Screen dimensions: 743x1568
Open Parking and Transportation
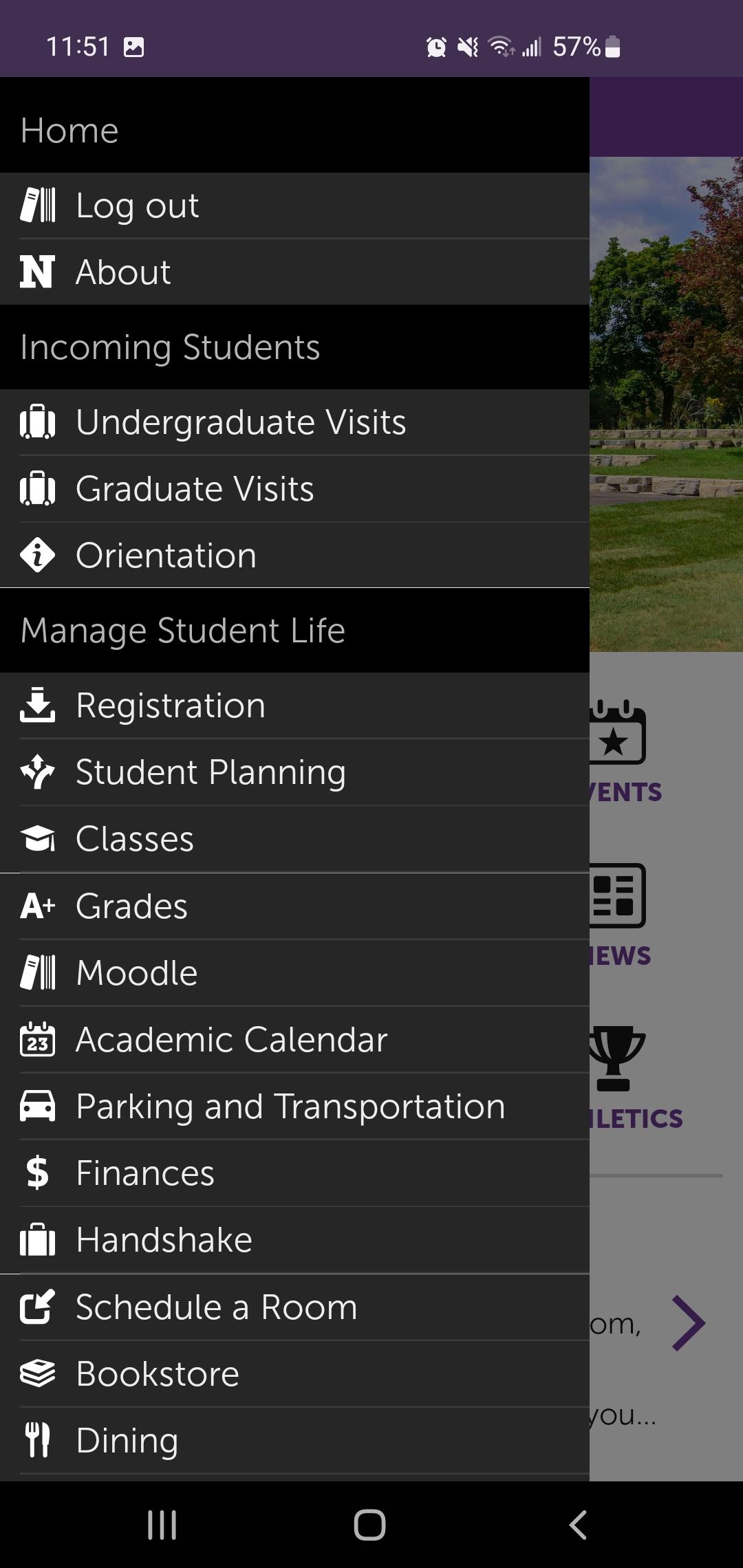[294, 1107]
